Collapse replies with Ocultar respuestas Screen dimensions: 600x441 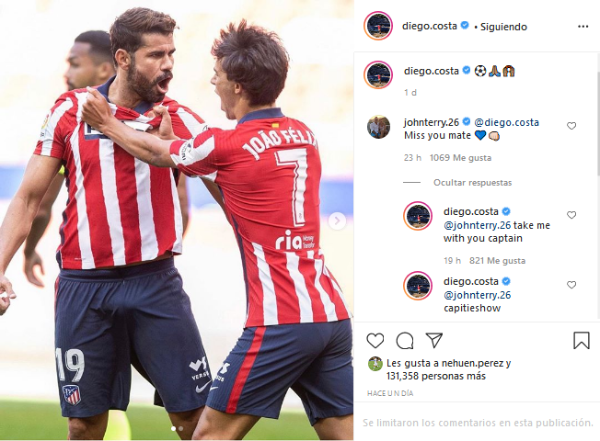tap(460, 183)
